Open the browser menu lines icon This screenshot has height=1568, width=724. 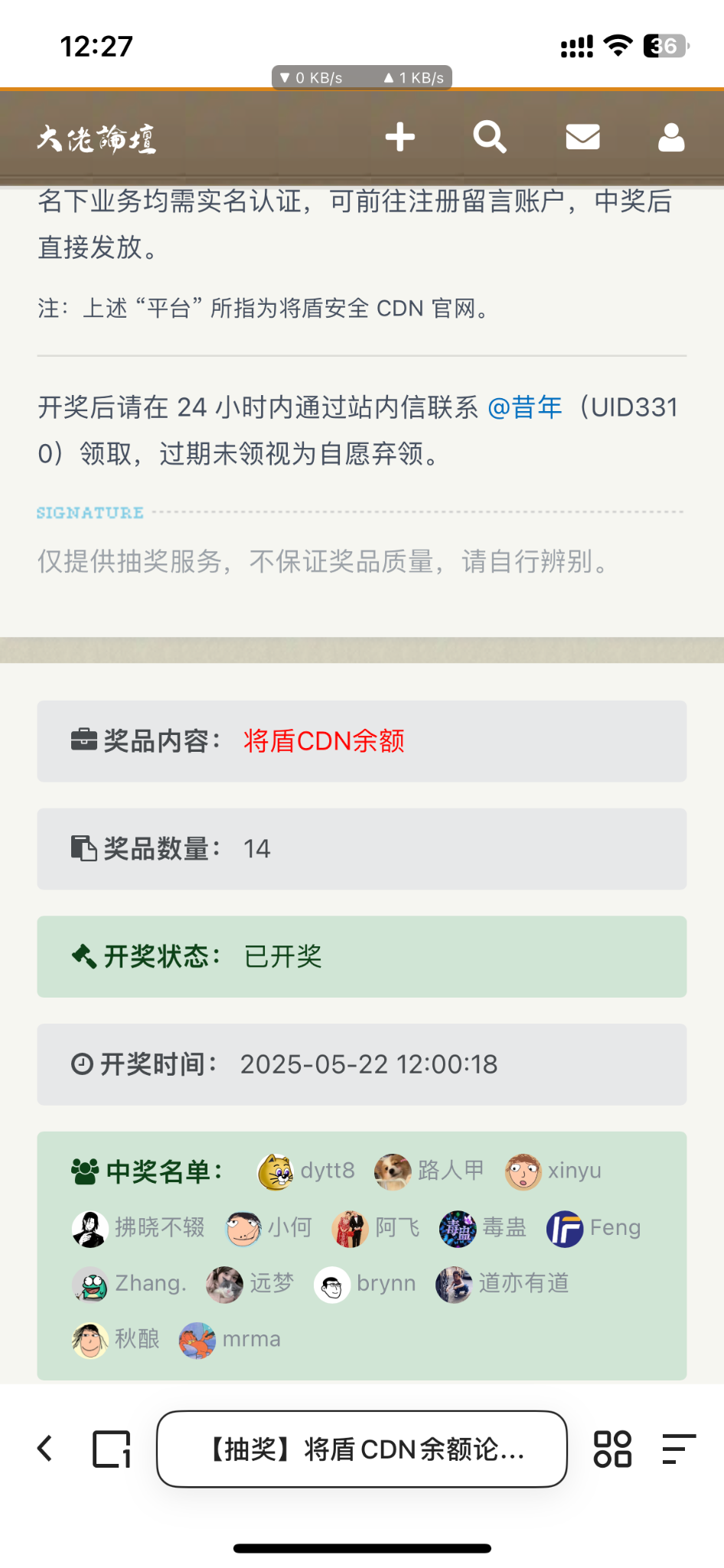tap(679, 1449)
